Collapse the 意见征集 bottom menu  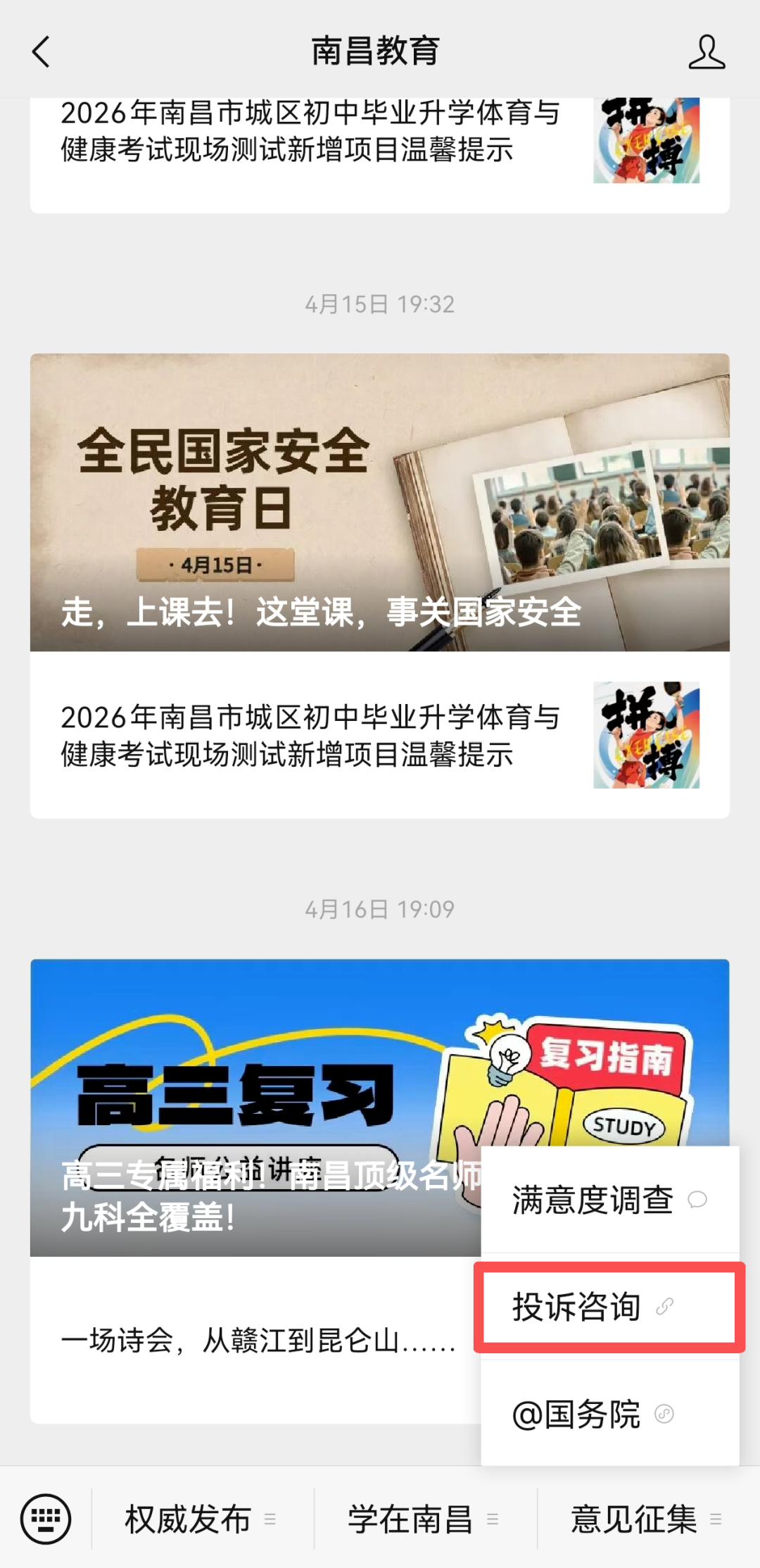pyautogui.click(x=645, y=1519)
